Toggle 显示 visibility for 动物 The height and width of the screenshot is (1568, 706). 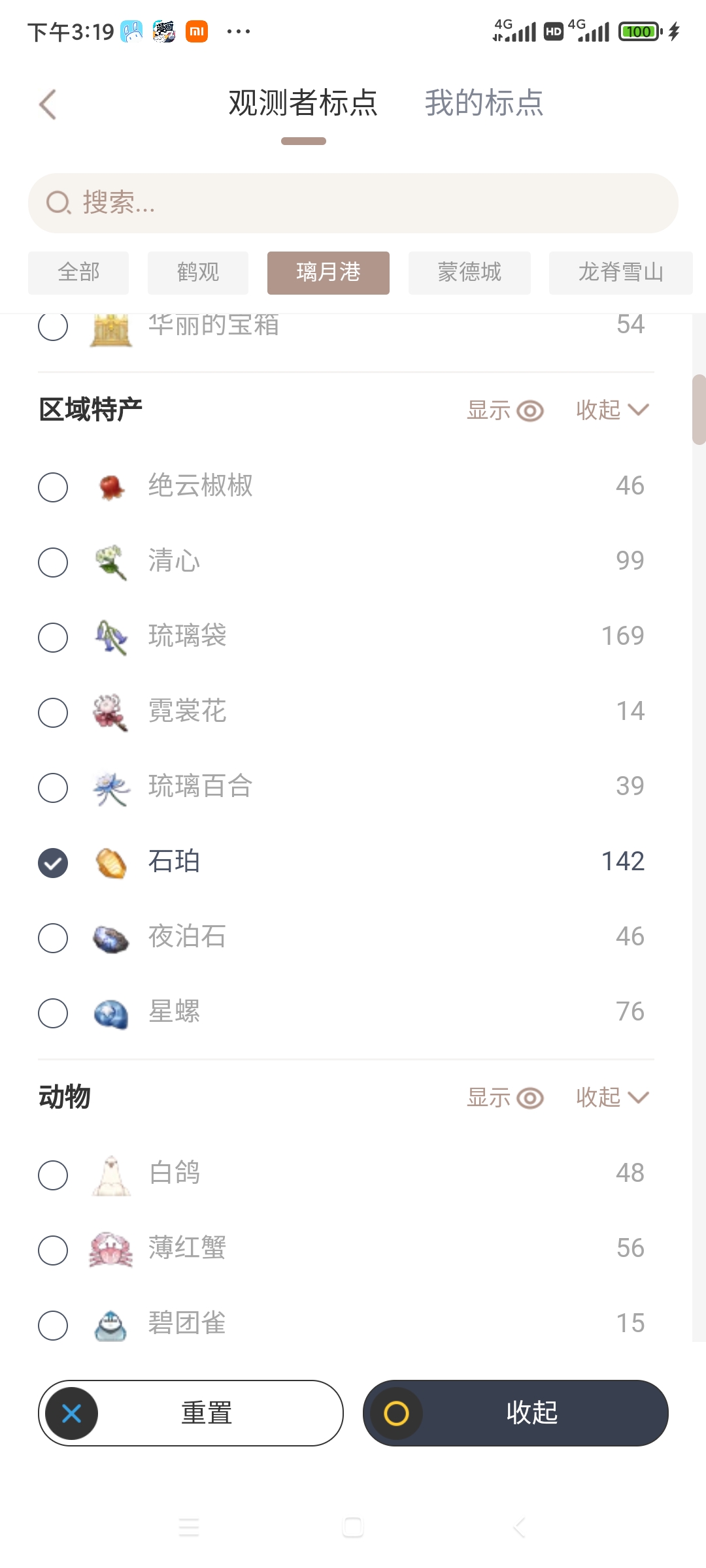tap(505, 1098)
